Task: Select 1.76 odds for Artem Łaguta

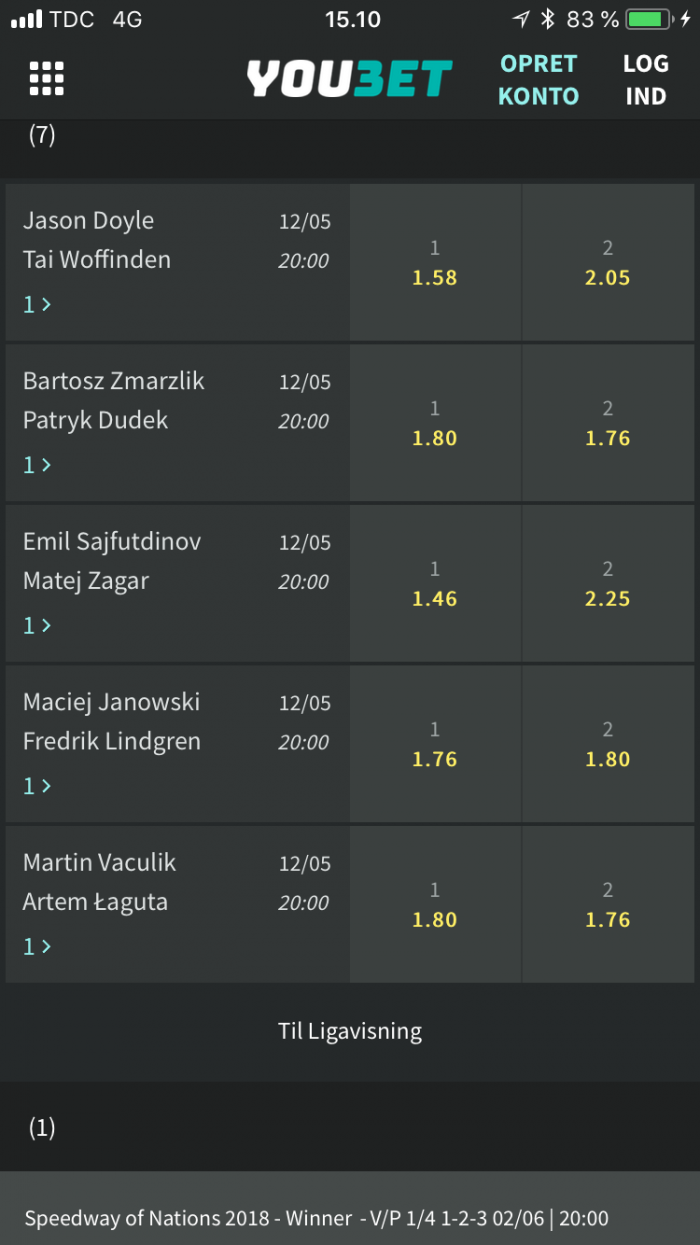Action: pyautogui.click(x=608, y=904)
